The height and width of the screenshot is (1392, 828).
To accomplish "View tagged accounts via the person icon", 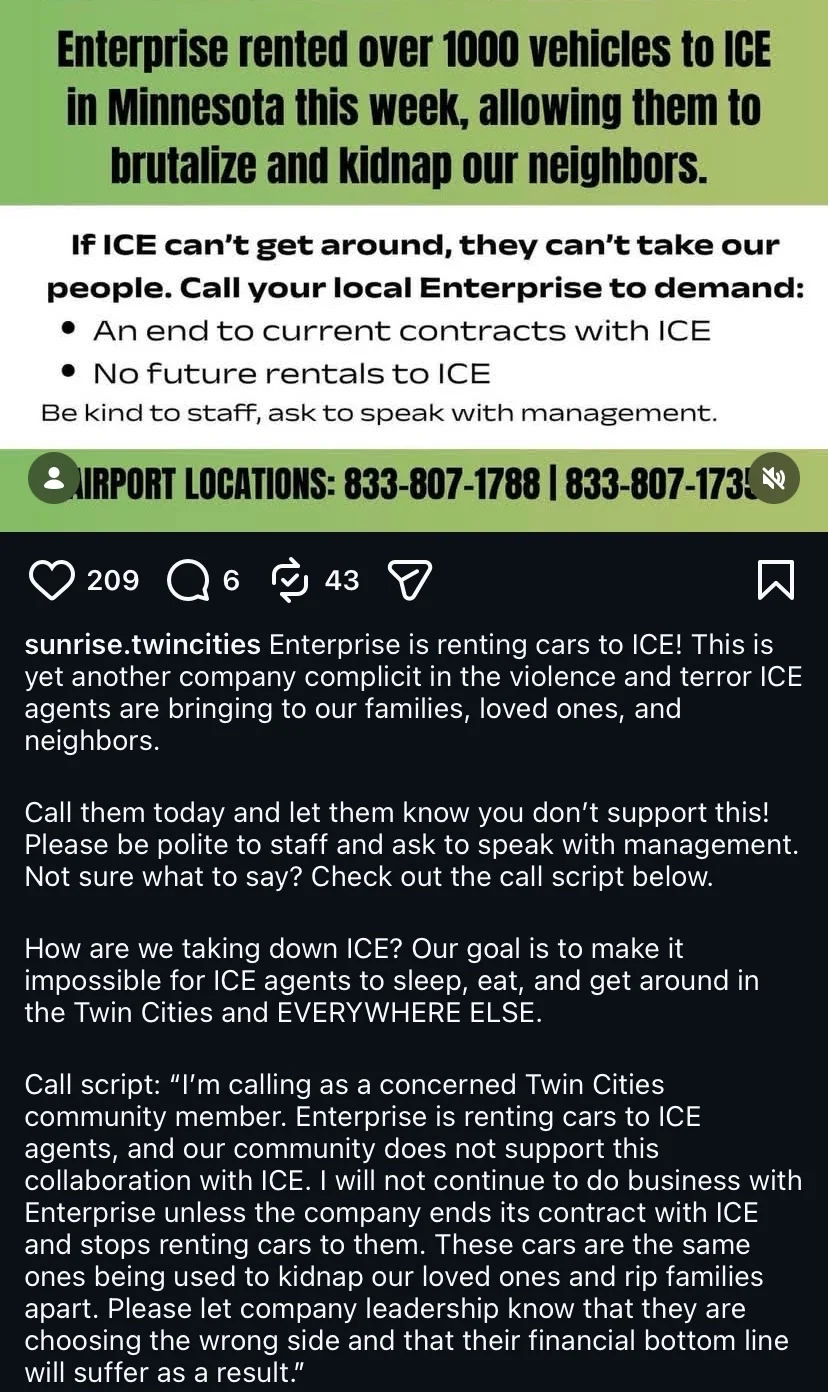I will click(54, 479).
